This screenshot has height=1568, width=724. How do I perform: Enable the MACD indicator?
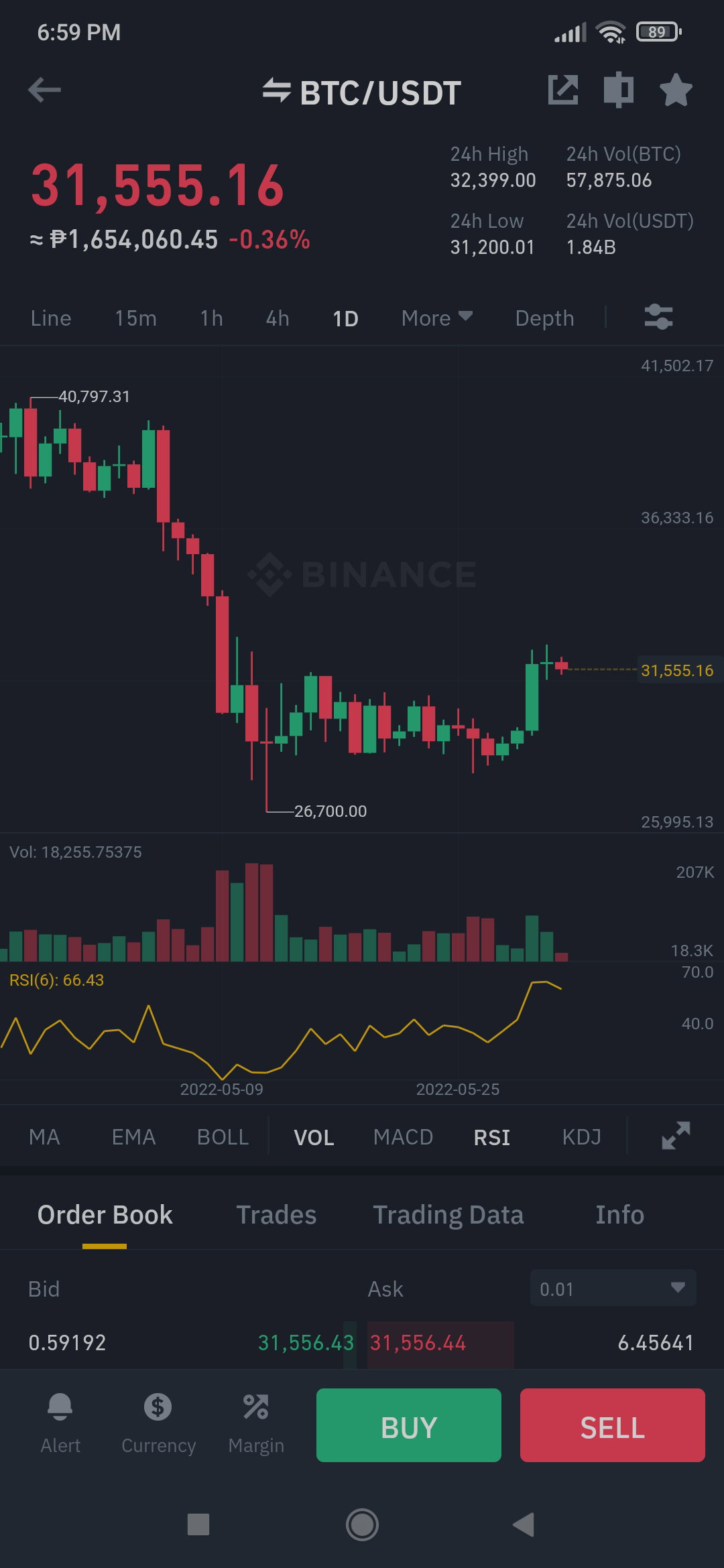[403, 1137]
